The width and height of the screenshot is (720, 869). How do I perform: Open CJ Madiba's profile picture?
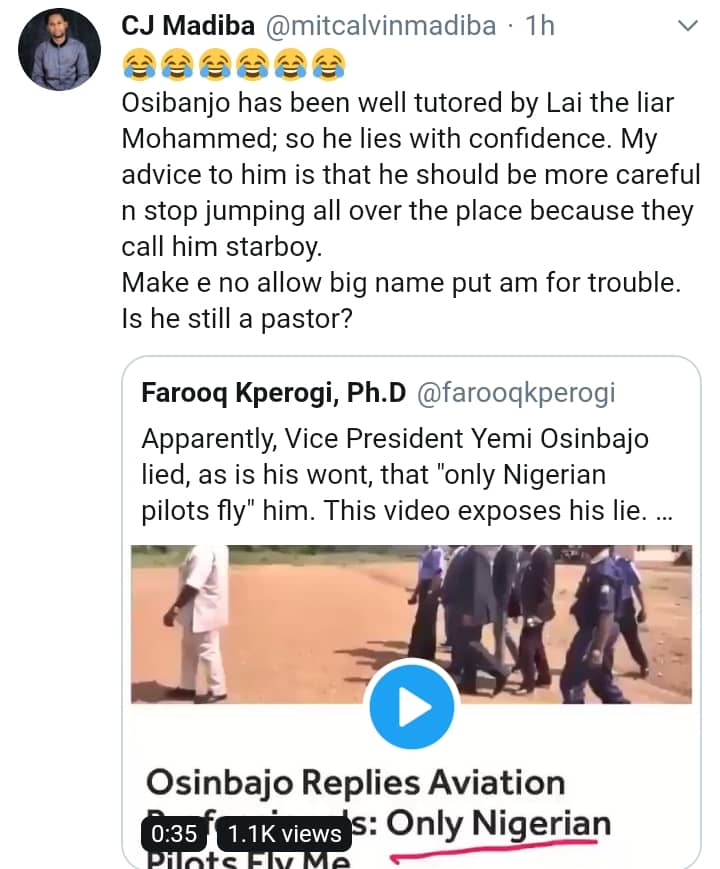click(60, 49)
